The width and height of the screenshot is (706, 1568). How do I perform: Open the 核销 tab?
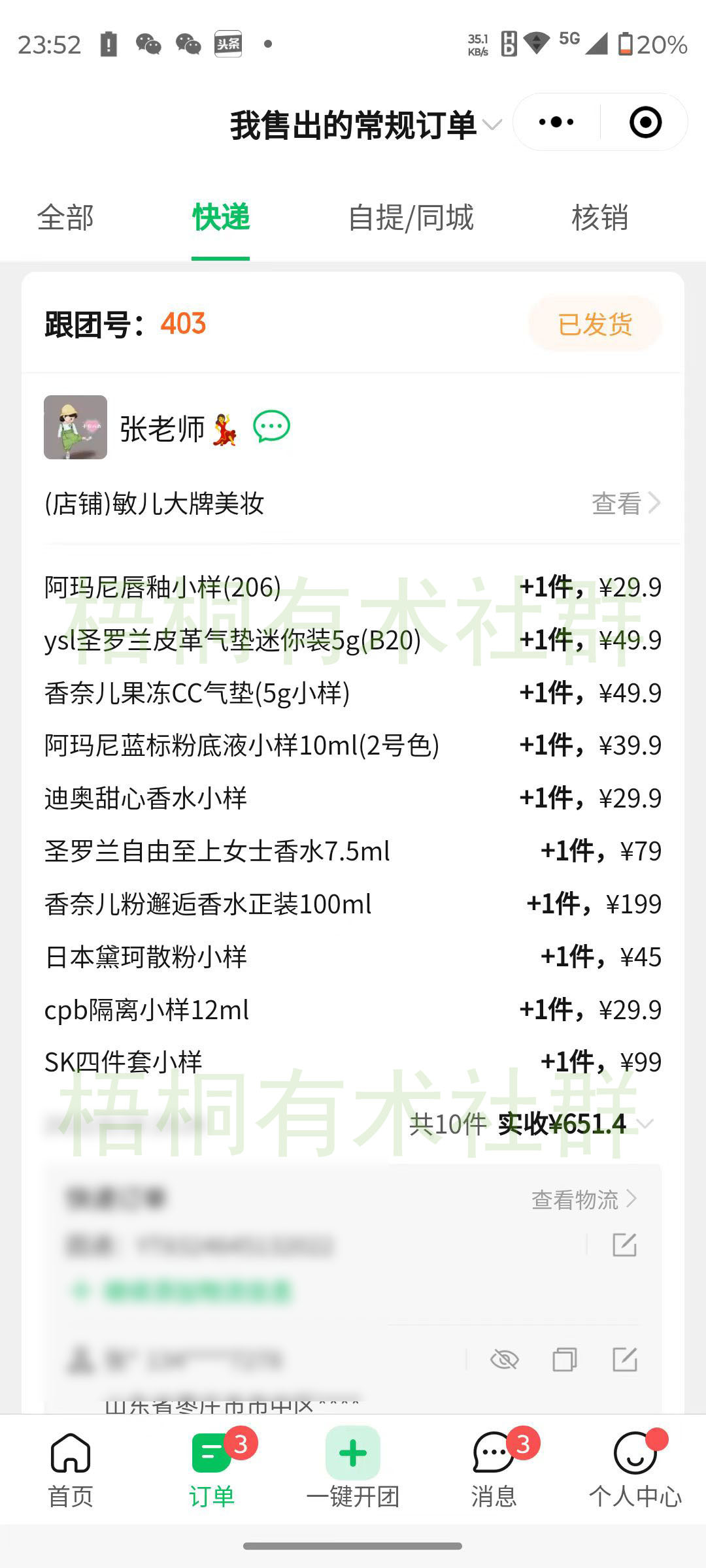point(599,218)
